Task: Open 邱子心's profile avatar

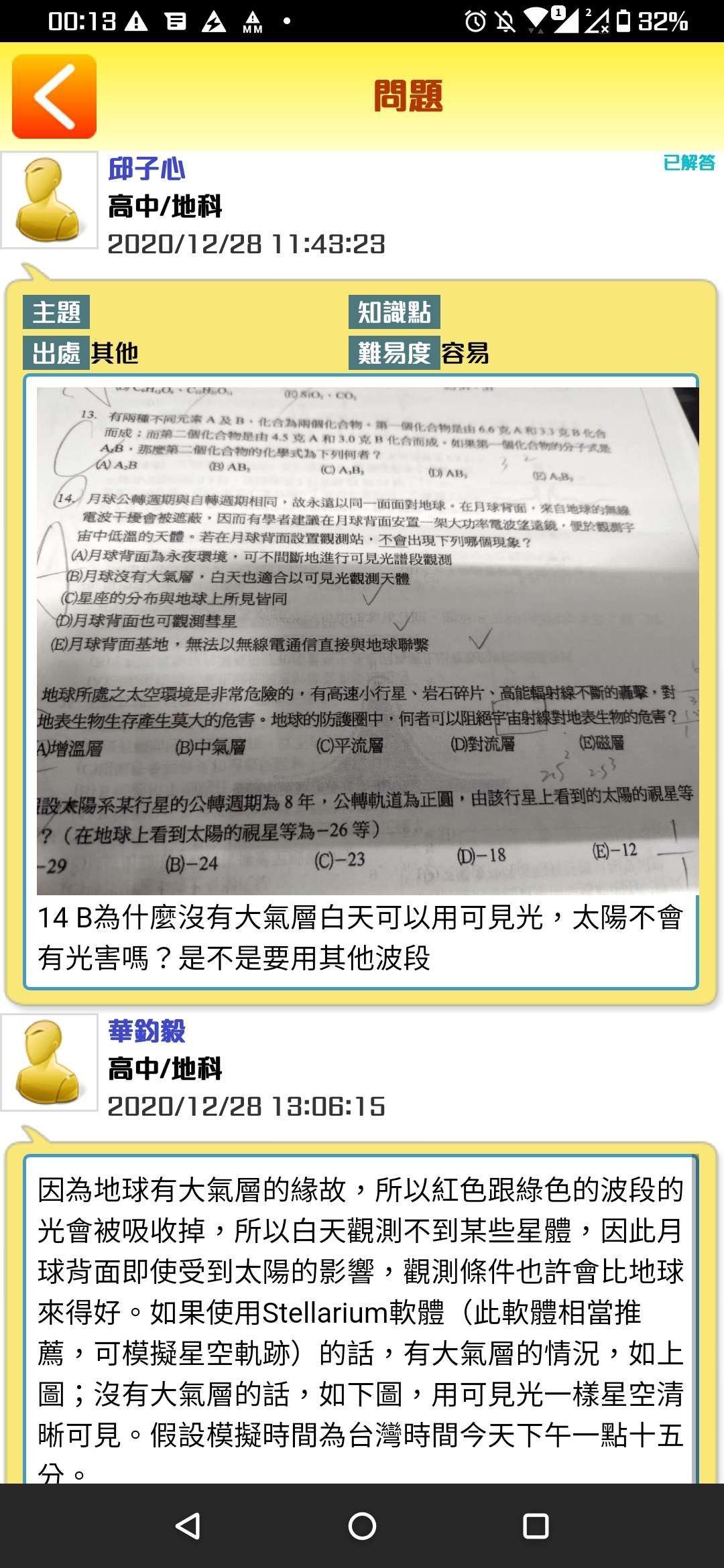Action: coord(50,200)
